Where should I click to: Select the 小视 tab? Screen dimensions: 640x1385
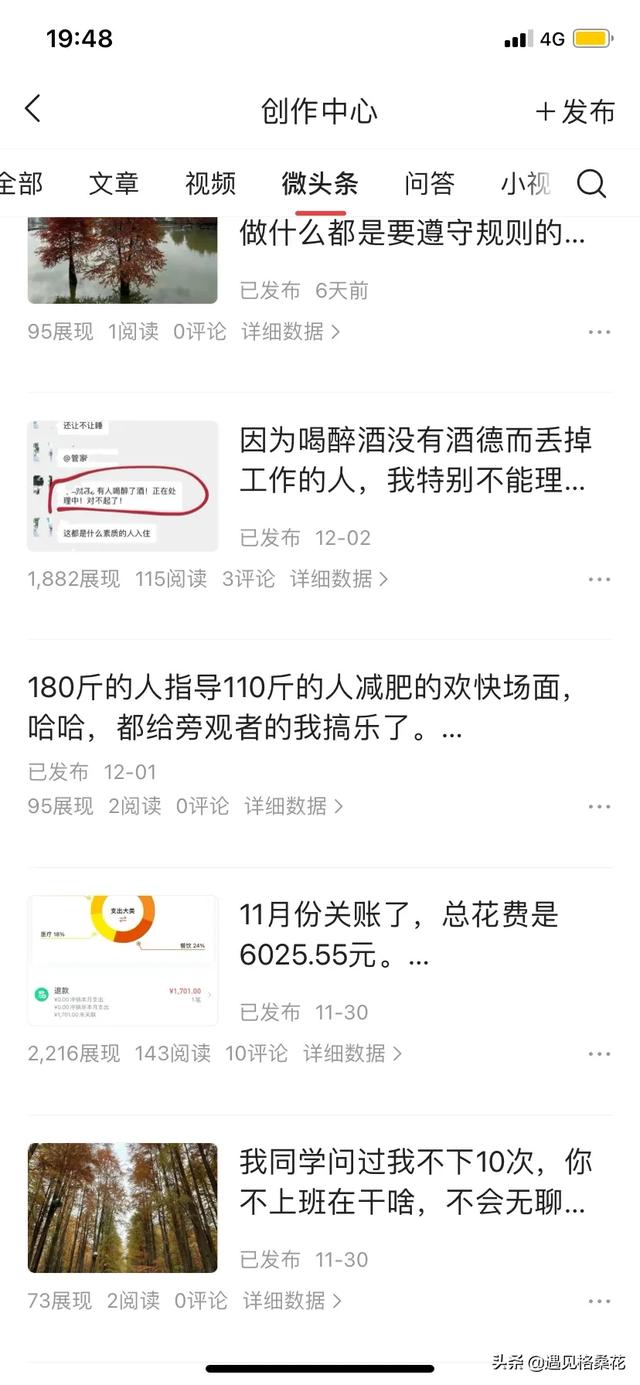(x=526, y=183)
